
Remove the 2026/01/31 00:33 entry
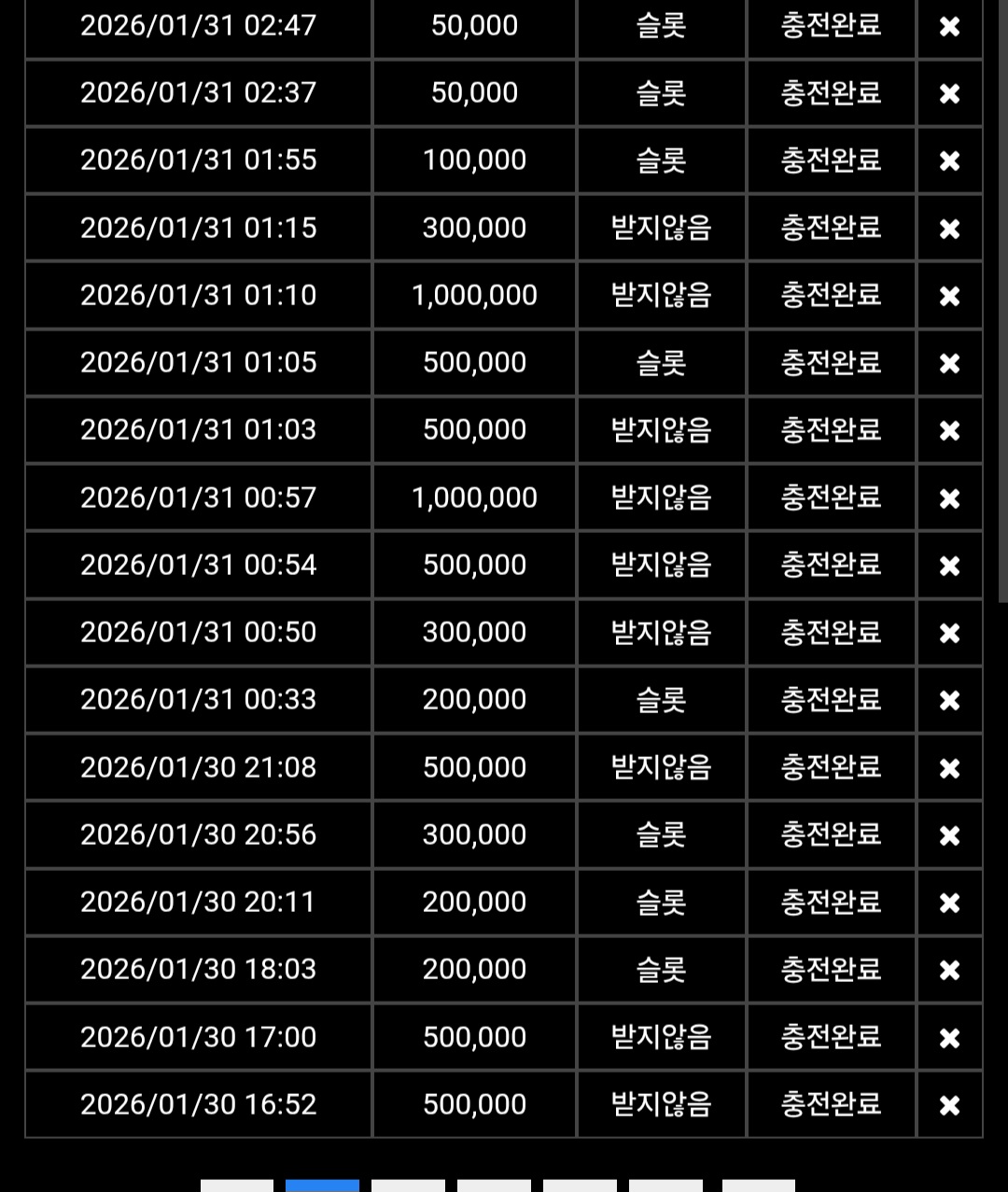(x=949, y=700)
